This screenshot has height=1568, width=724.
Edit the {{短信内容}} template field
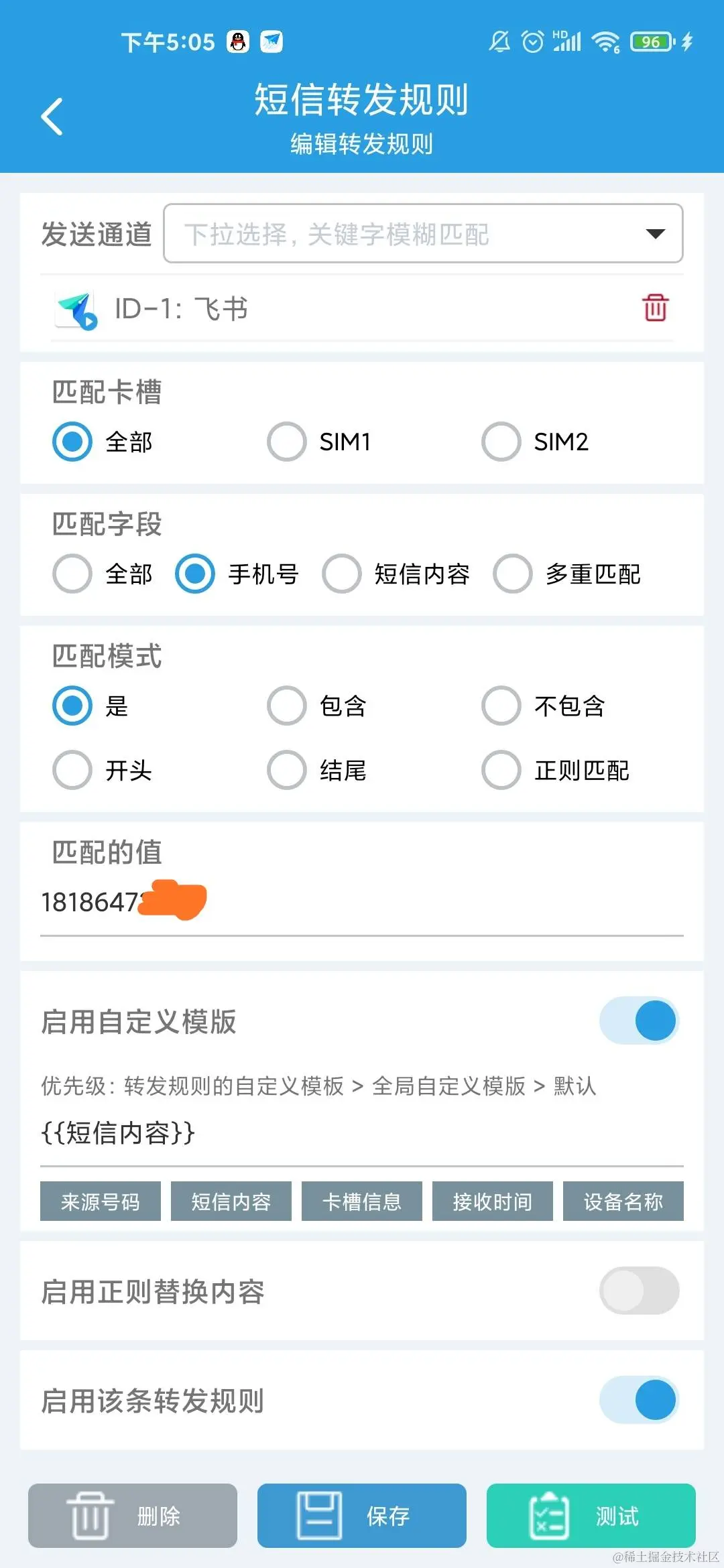pos(362,1133)
